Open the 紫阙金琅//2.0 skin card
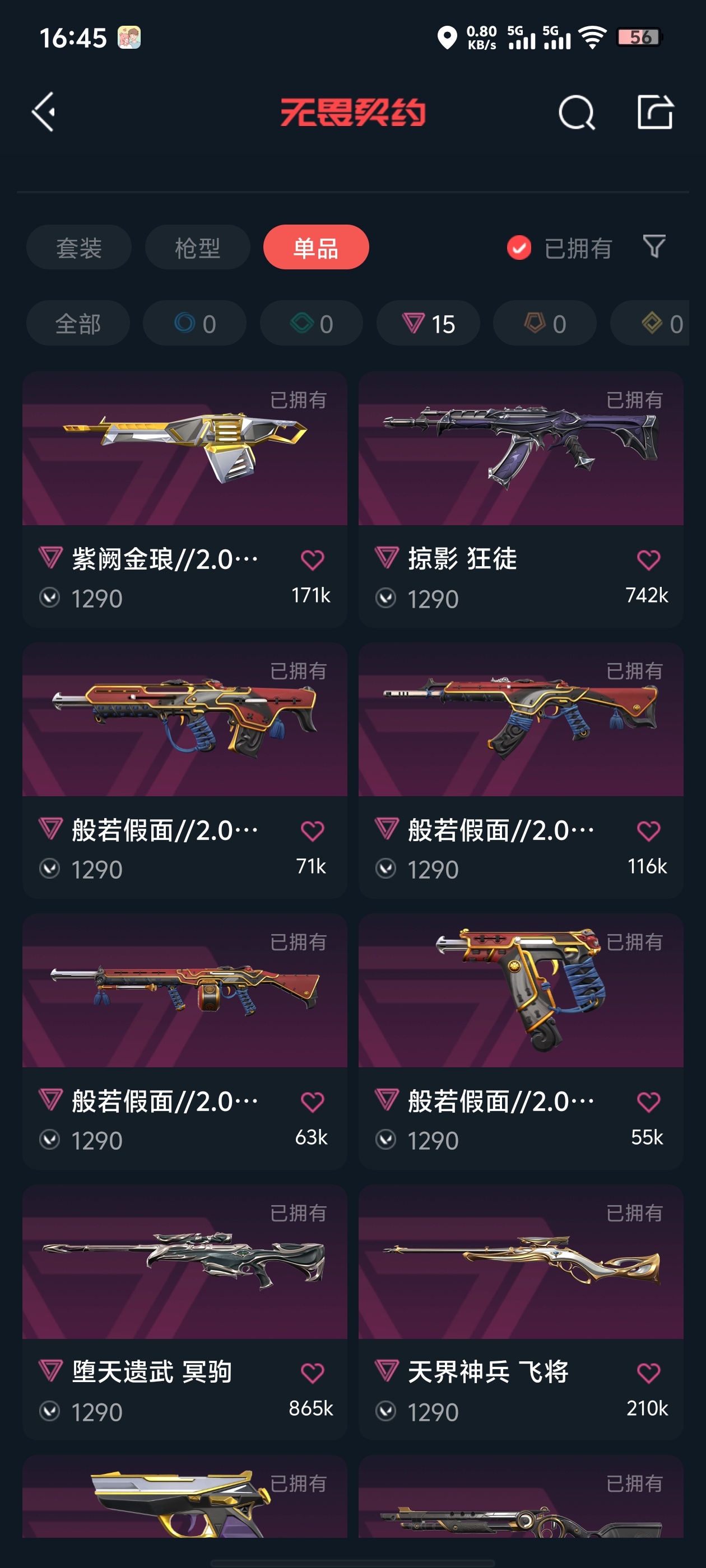The image size is (706, 1568). coord(184,499)
